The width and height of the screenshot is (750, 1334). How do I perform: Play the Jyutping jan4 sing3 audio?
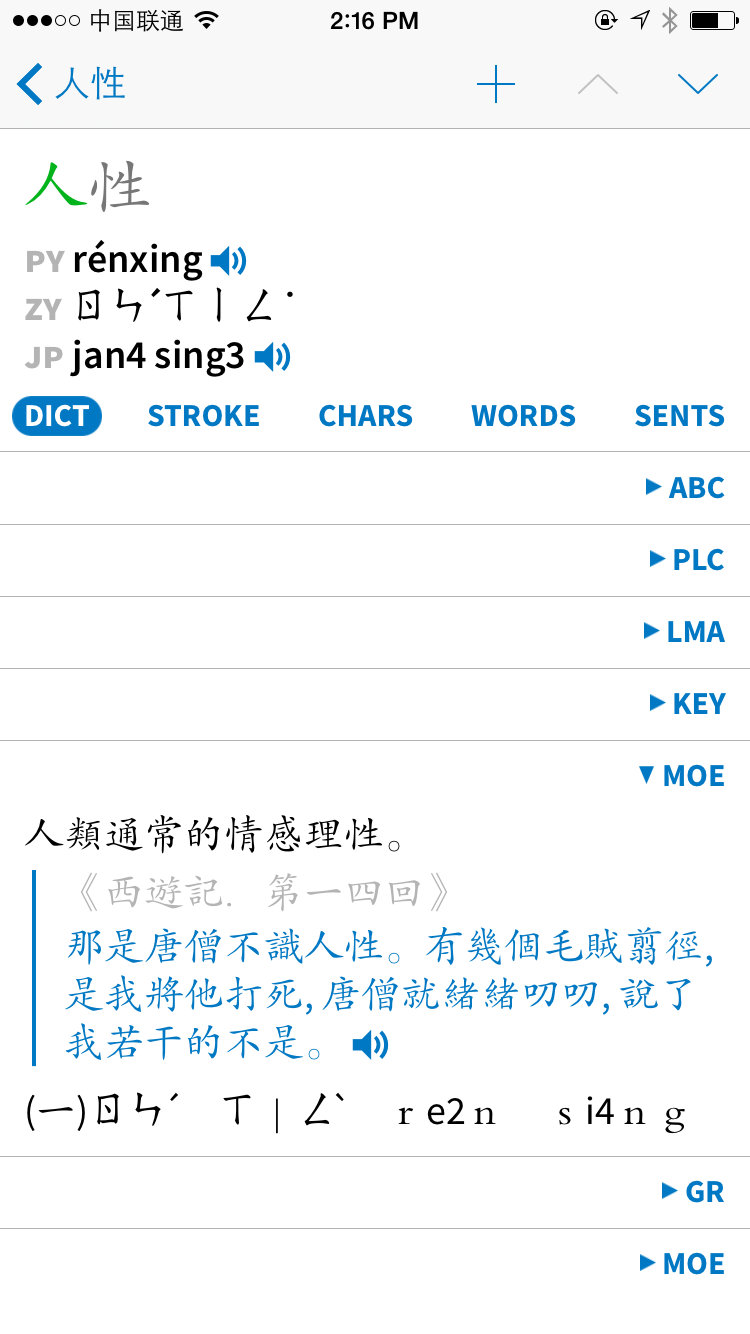coord(273,357)
